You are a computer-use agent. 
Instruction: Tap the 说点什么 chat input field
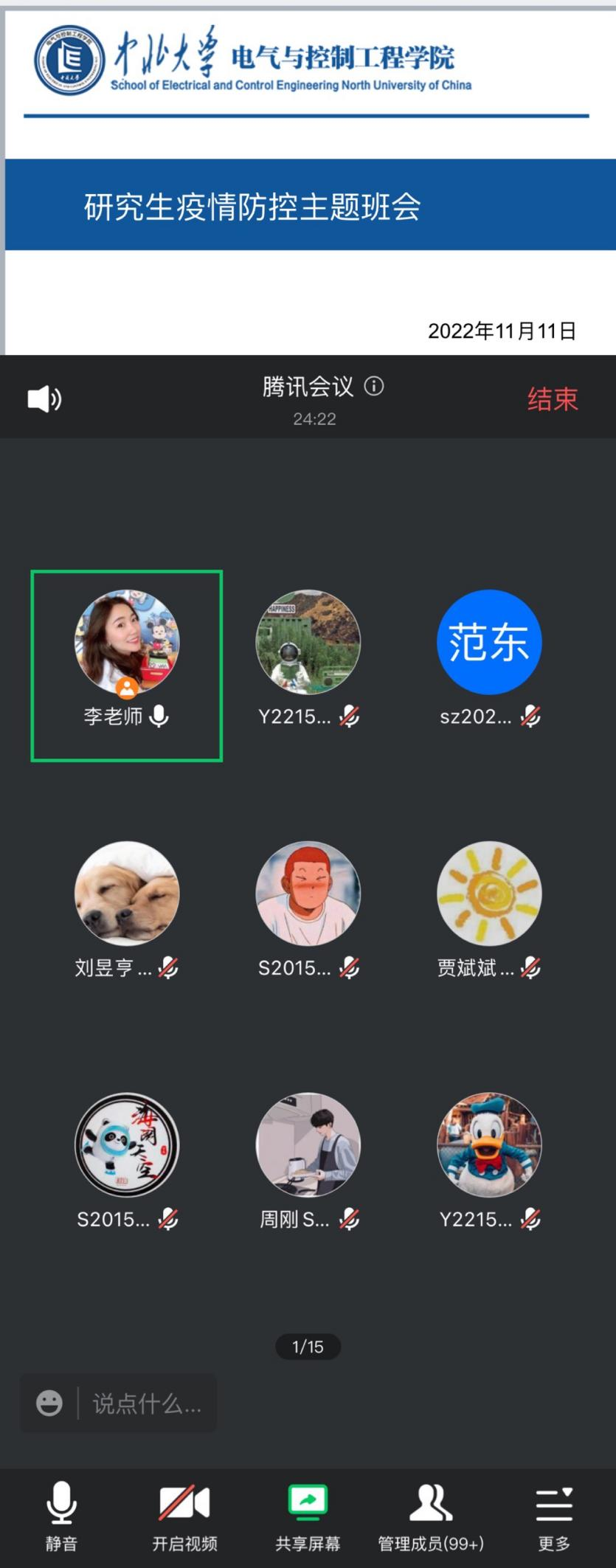[x=147, y=1403]
